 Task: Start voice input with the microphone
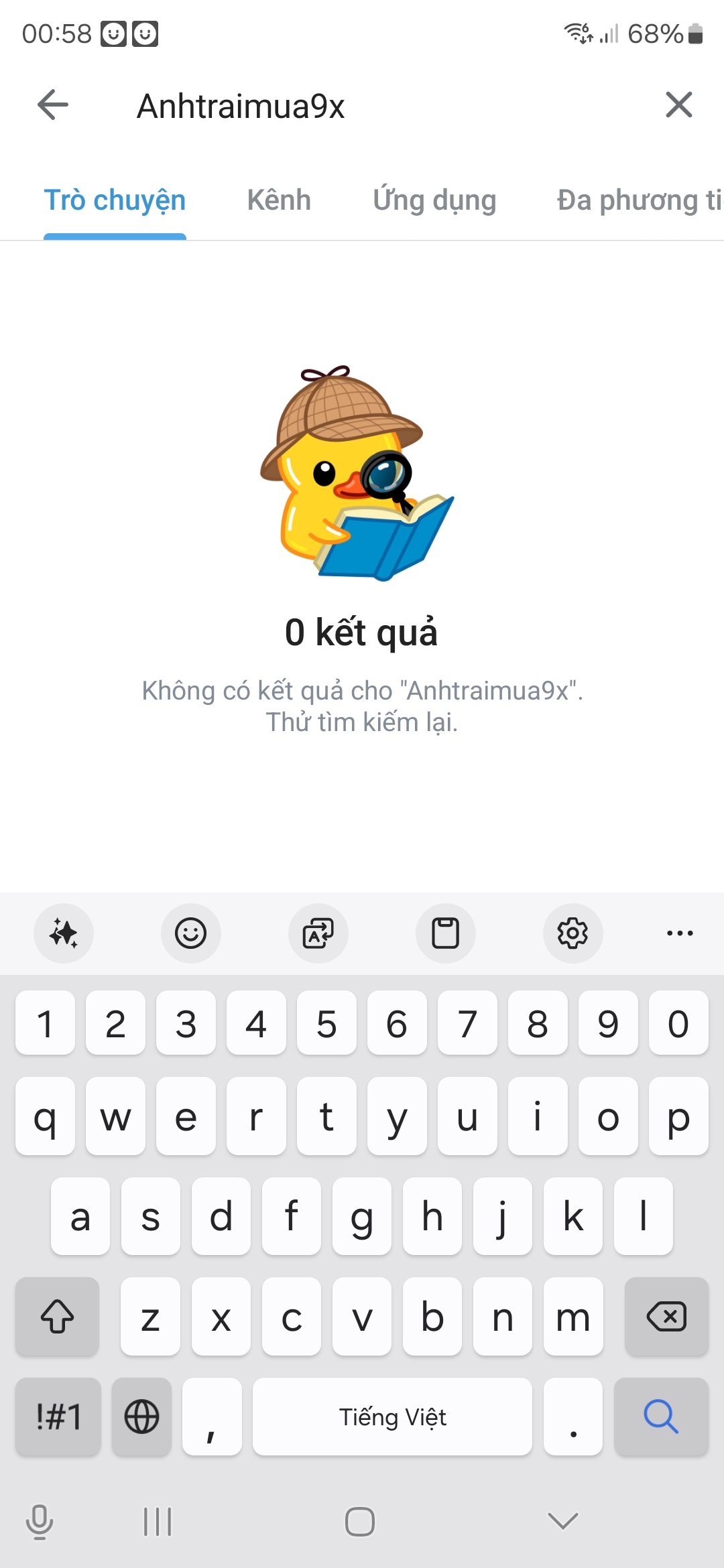[40, 1522]
